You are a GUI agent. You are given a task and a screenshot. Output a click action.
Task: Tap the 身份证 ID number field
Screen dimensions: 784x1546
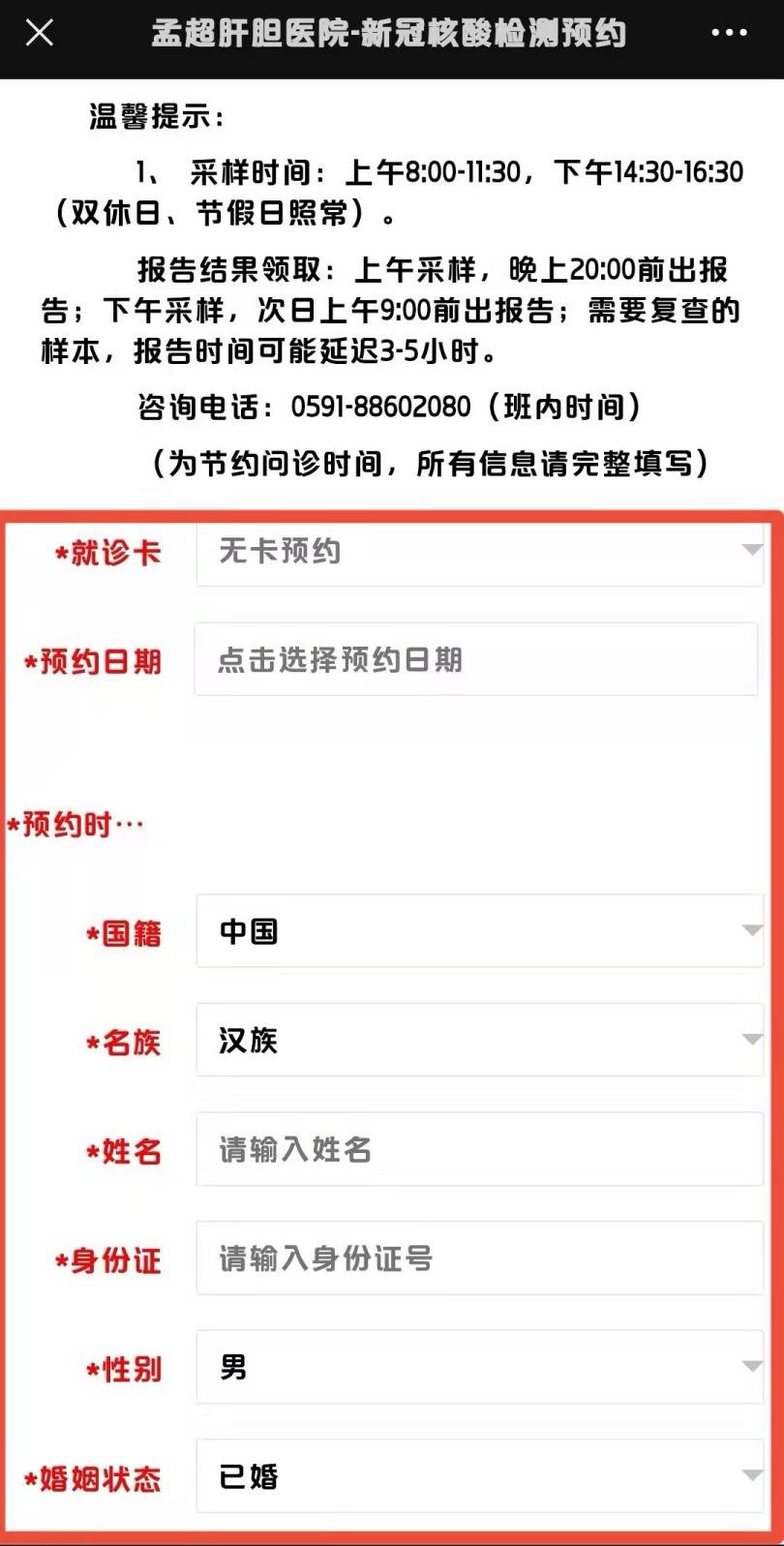pyautogui.click(x=479, y=1258)
